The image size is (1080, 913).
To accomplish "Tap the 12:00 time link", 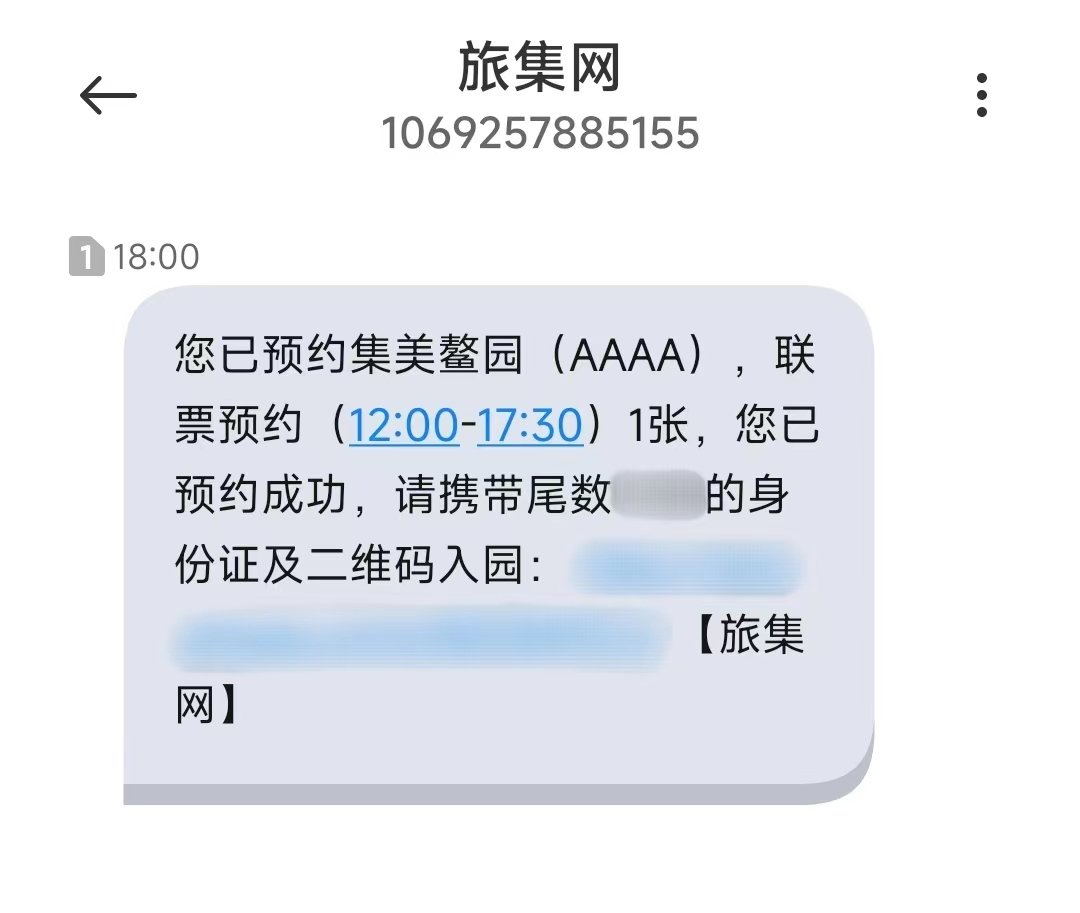I will pyautogui.click(x=403, y=427).
